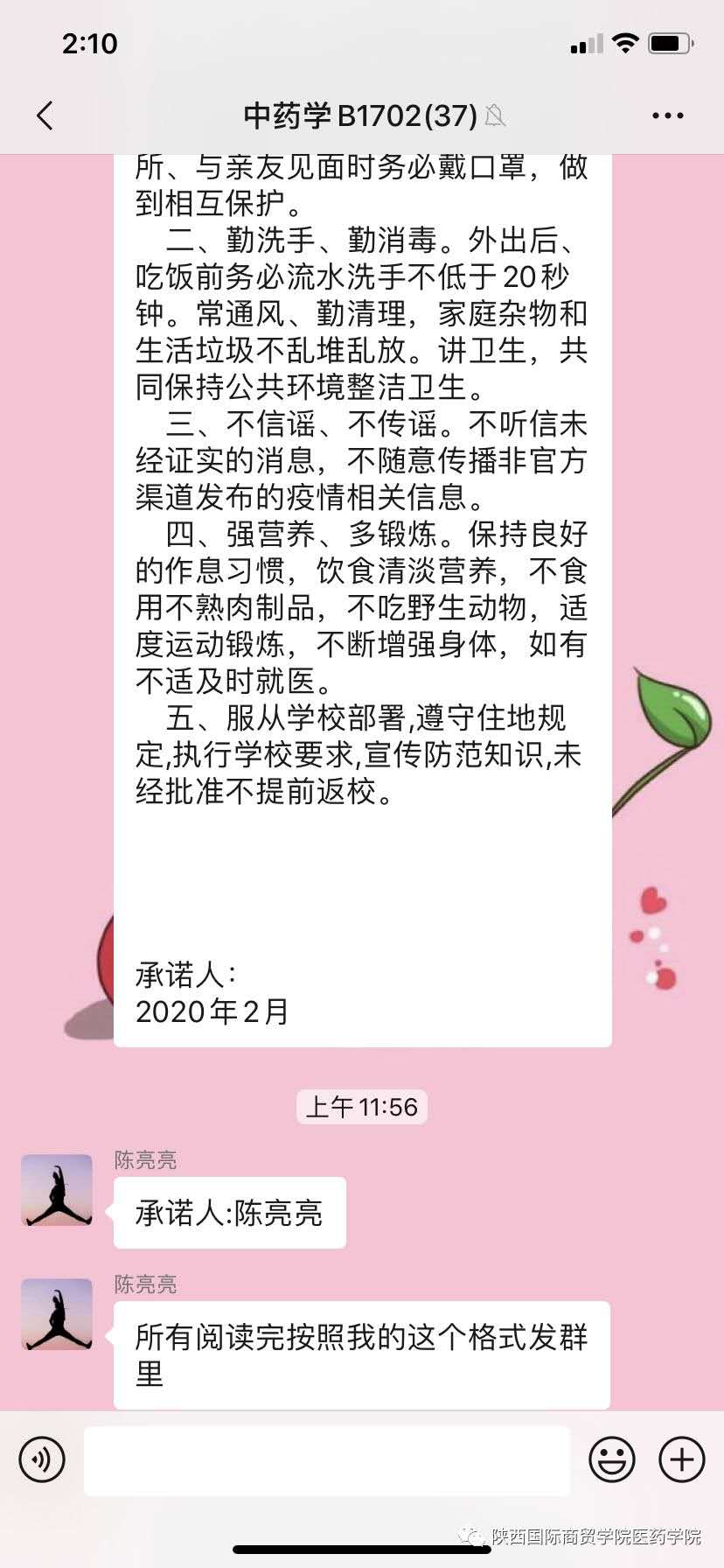This screenshot has height=1568, width=724.
Task: Open 陈亮亮's avatar beside 承诺人 message
Action: [x=57, y=1190]
